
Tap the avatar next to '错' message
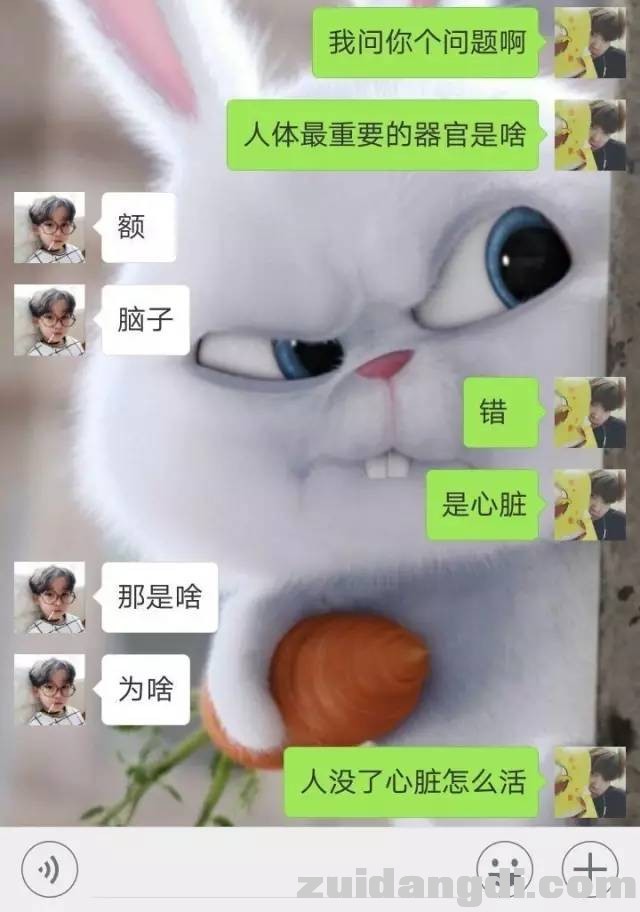pyautogui.click(x=590, y=412)
